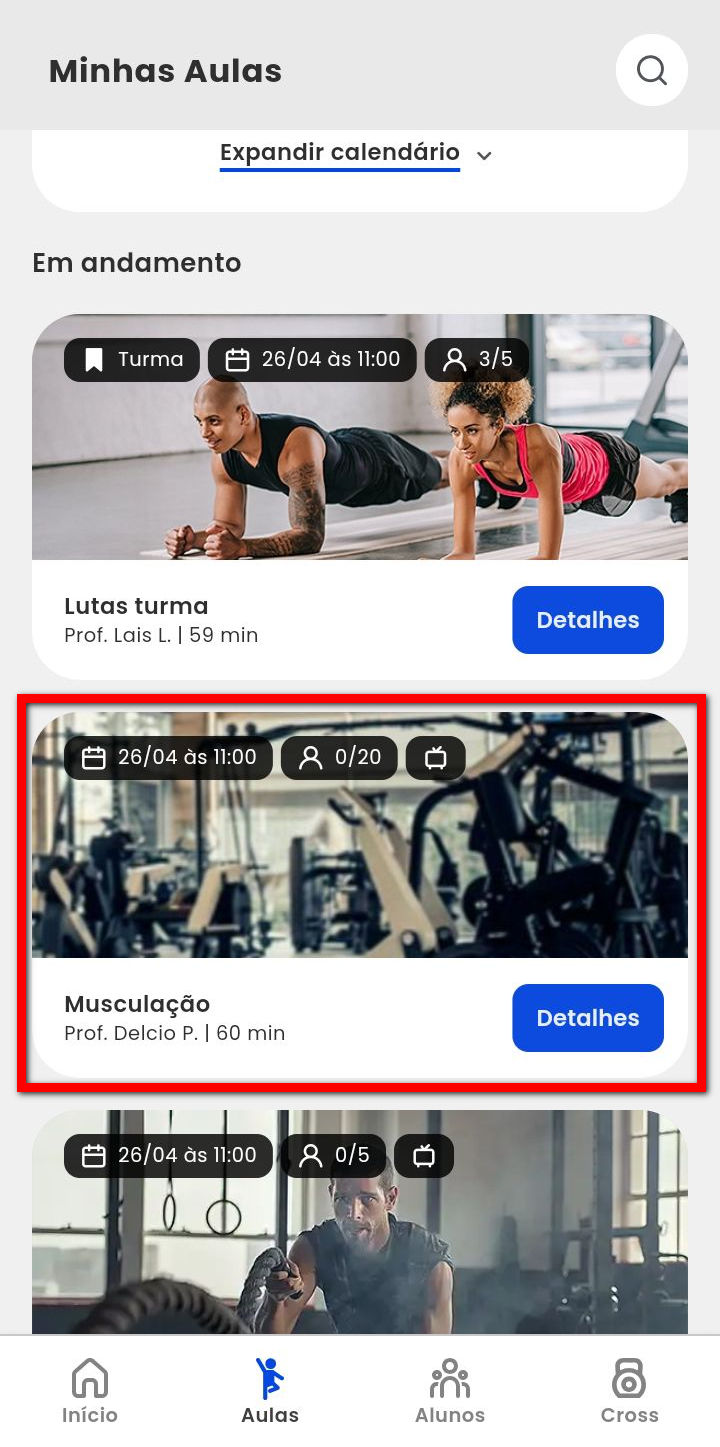This screenshot has height=1447, width=720.
Task: Switch to the Alunos tab
Action: tap(450, 1391)
